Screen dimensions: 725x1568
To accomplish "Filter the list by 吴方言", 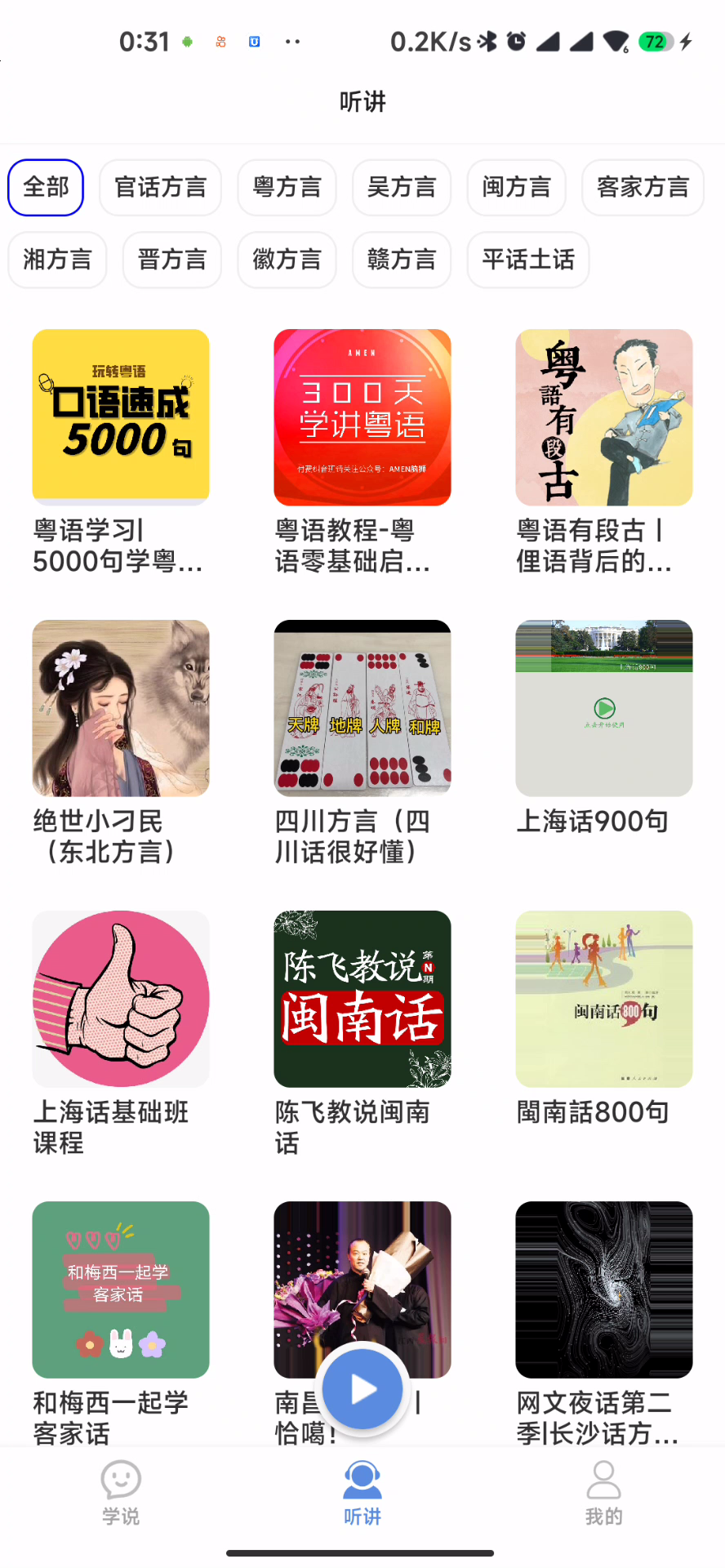I will click(x=401, y=188).
